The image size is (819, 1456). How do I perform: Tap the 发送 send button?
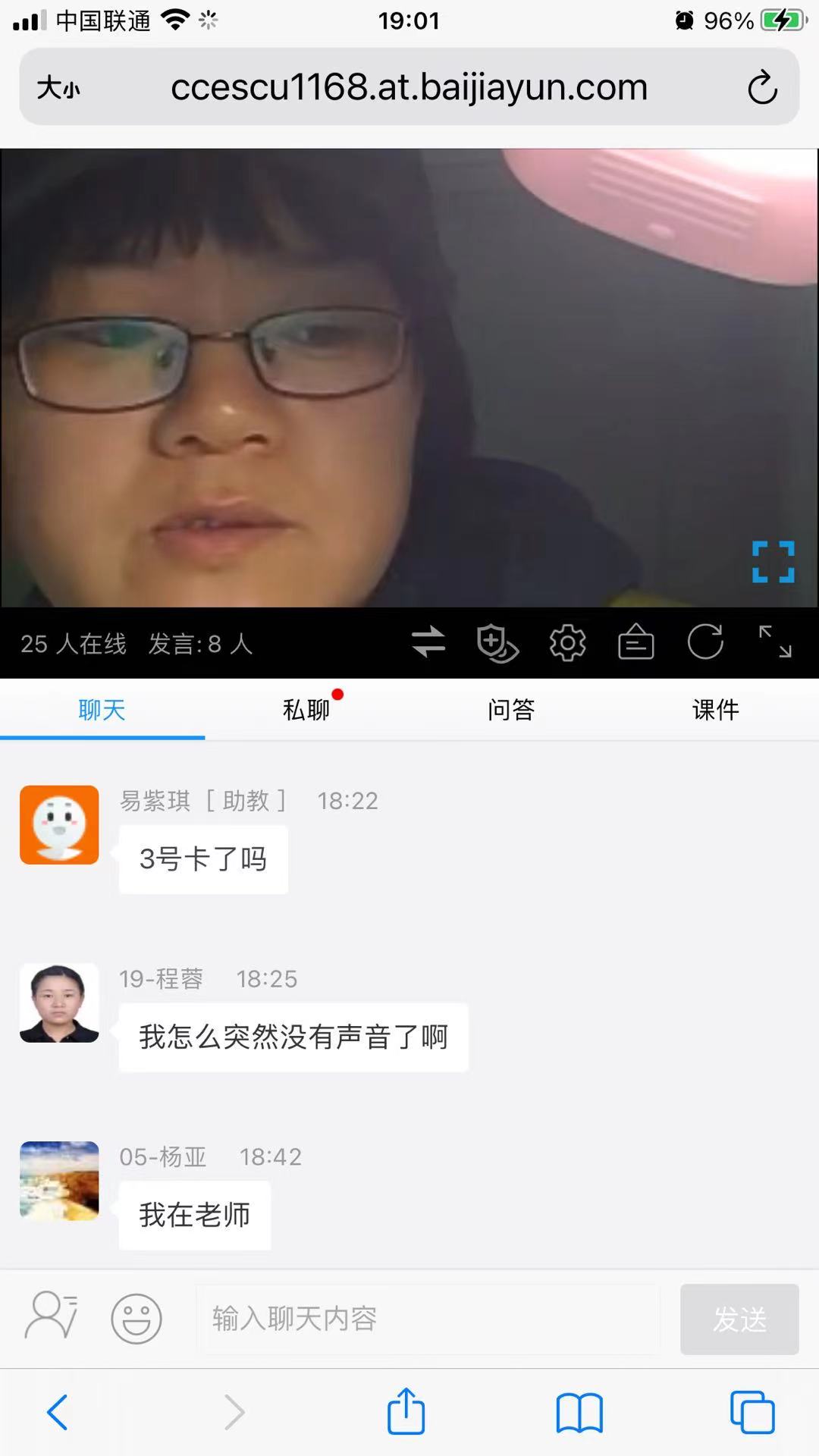(739, 1319)
